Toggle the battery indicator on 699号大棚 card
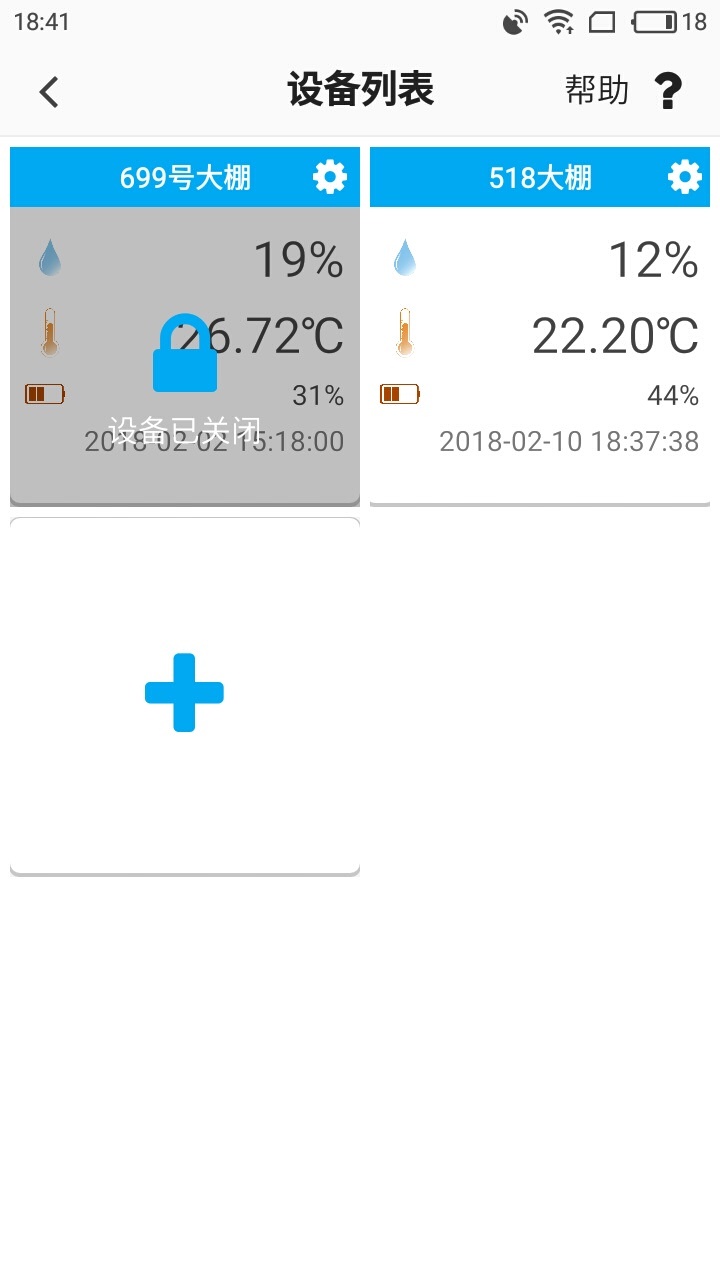The height and width of the screenshot is (1280, 720). pyautogui.click(x=44, y=393)
